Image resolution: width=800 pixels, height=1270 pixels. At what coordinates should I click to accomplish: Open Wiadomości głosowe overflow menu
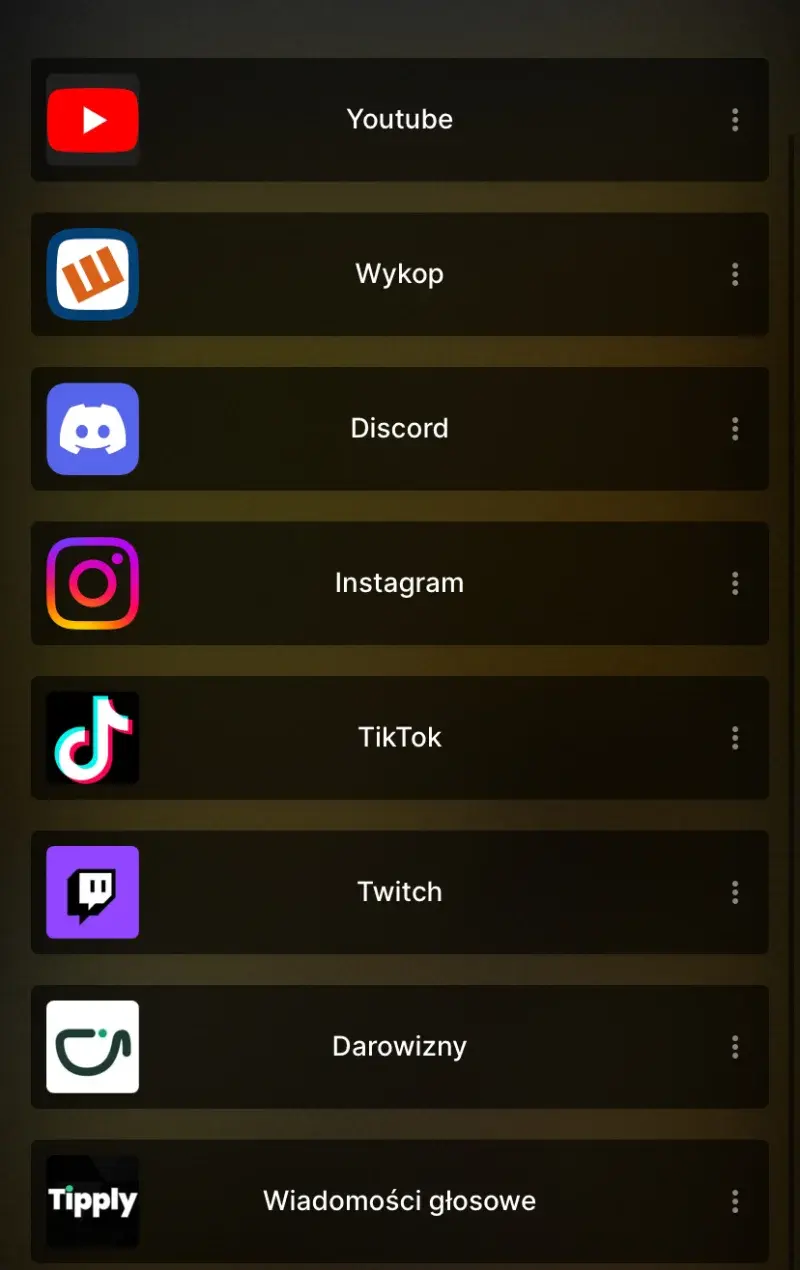pos(735,1201)
